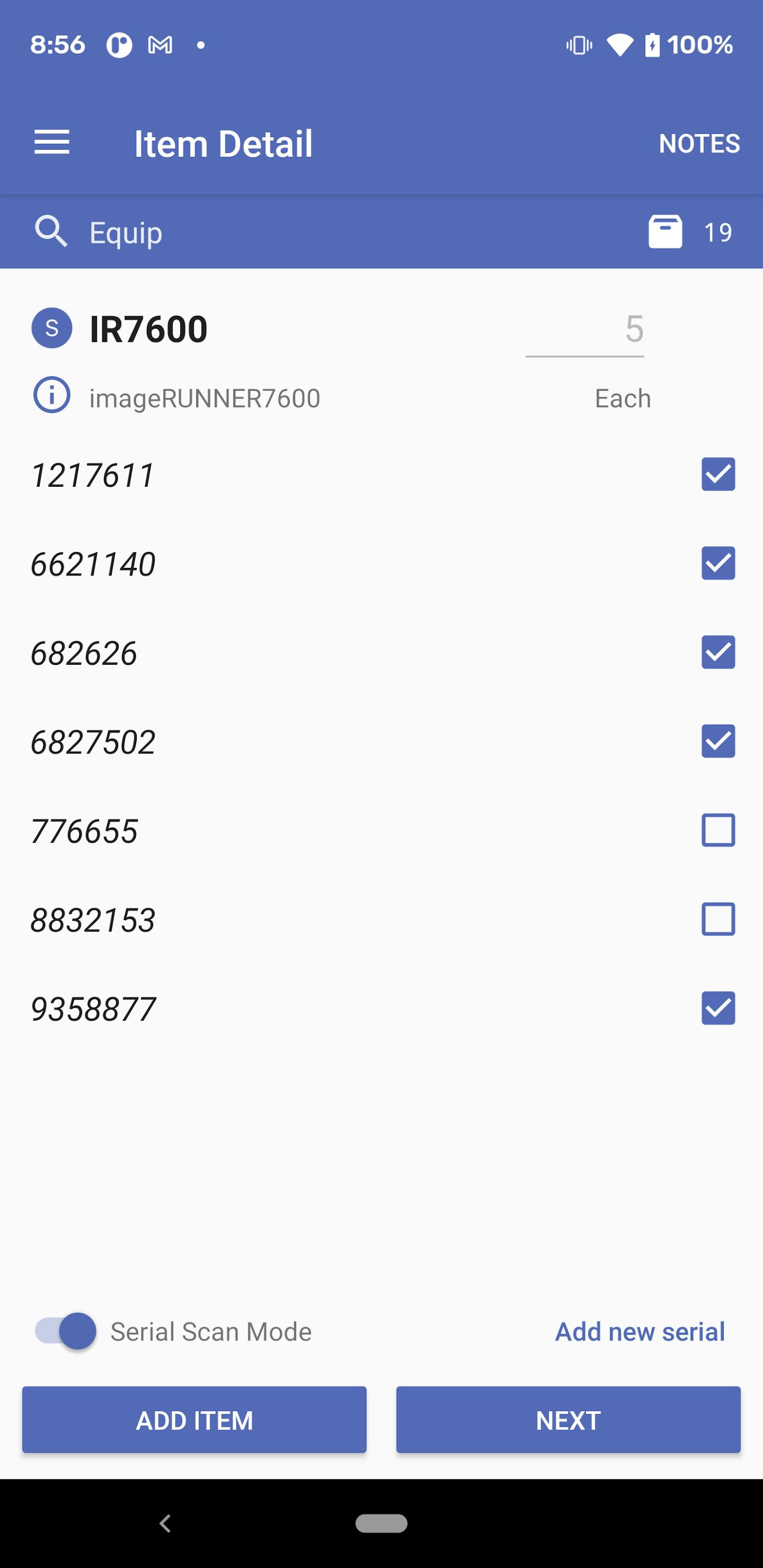The width and height of the screenshot is (763, 1568).
Task: Tap the ADD ITEM button
Action: click(x=194, y=1420)
